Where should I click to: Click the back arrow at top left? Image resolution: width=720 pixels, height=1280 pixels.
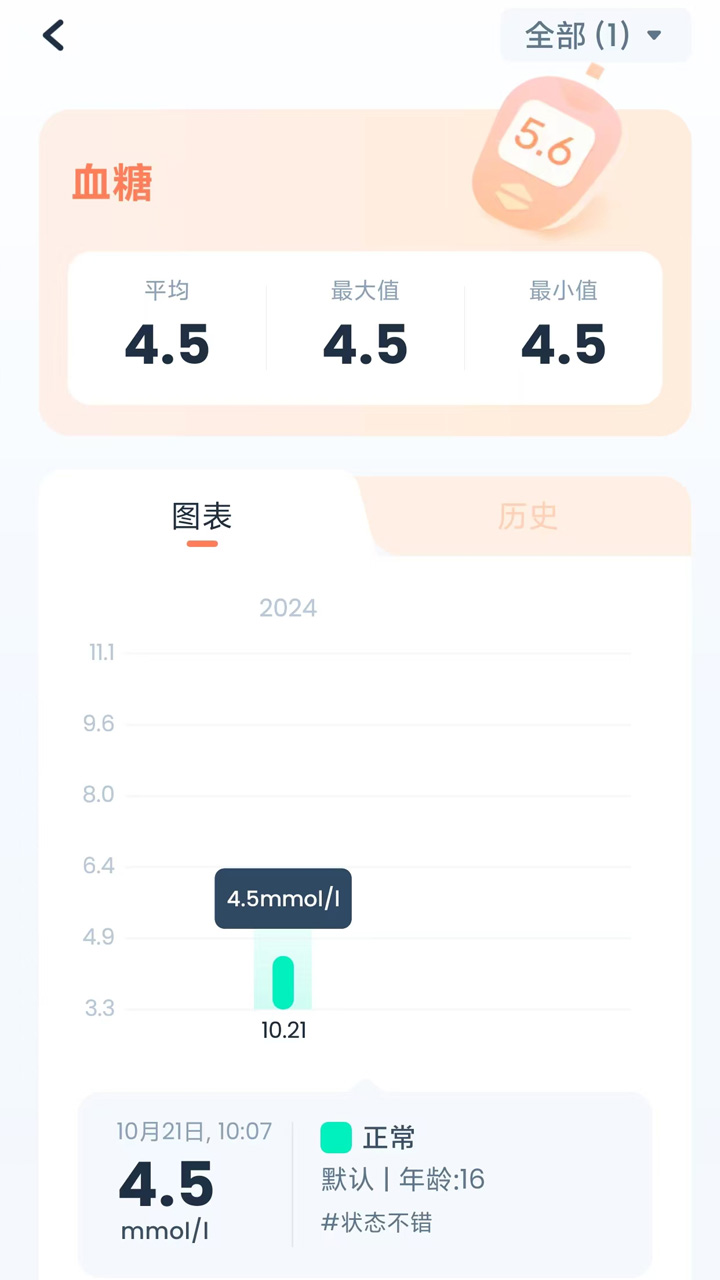(52, 35)
